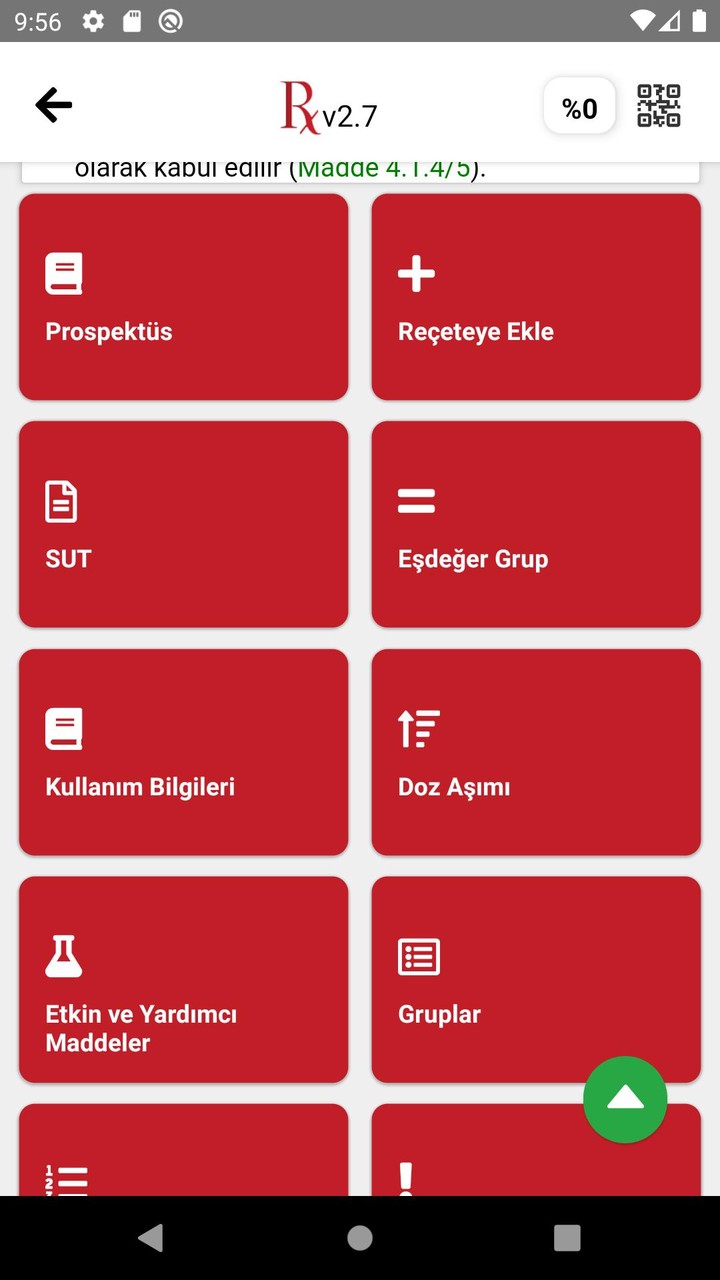Tap the Prospektüs book icon

click(x=63, y=272)
